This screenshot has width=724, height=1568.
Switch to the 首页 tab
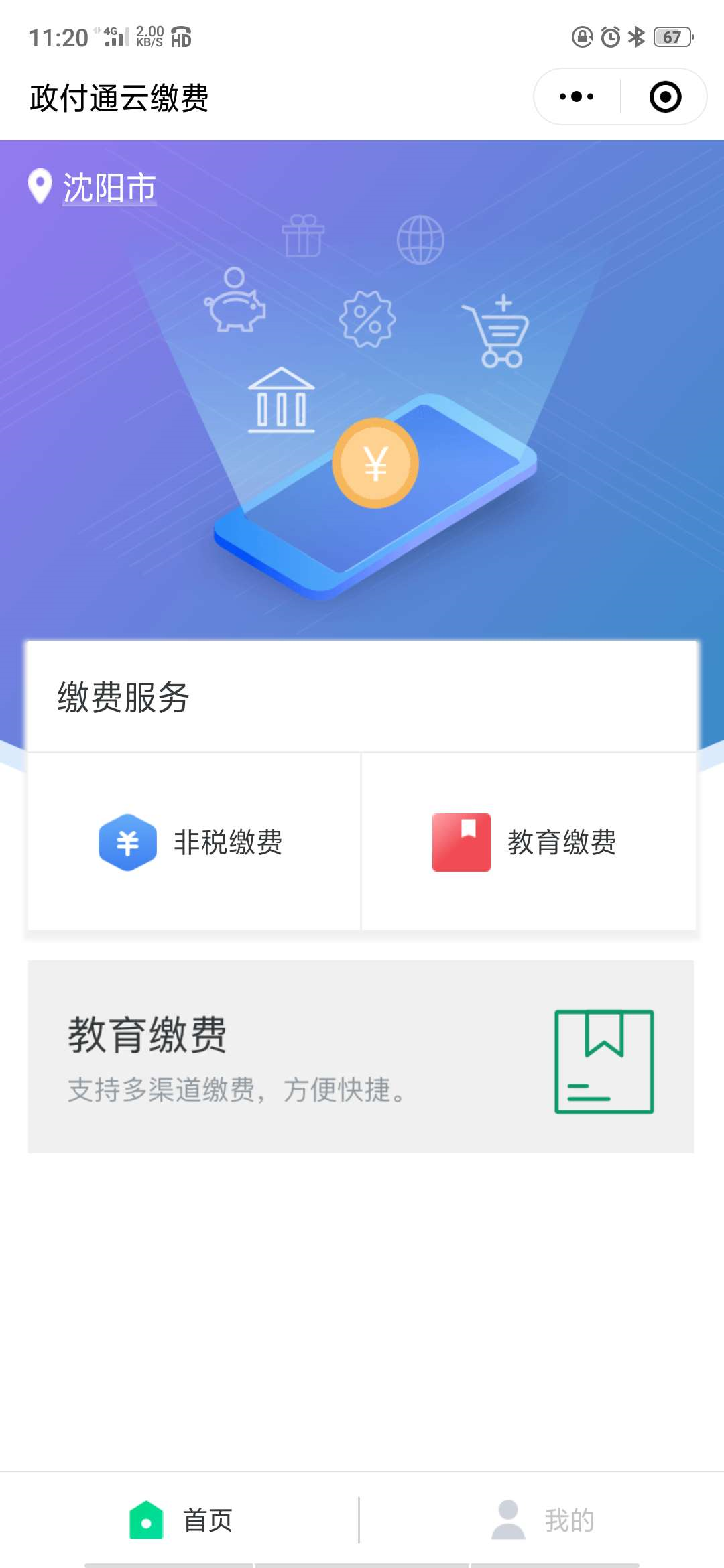(181, 1520)
